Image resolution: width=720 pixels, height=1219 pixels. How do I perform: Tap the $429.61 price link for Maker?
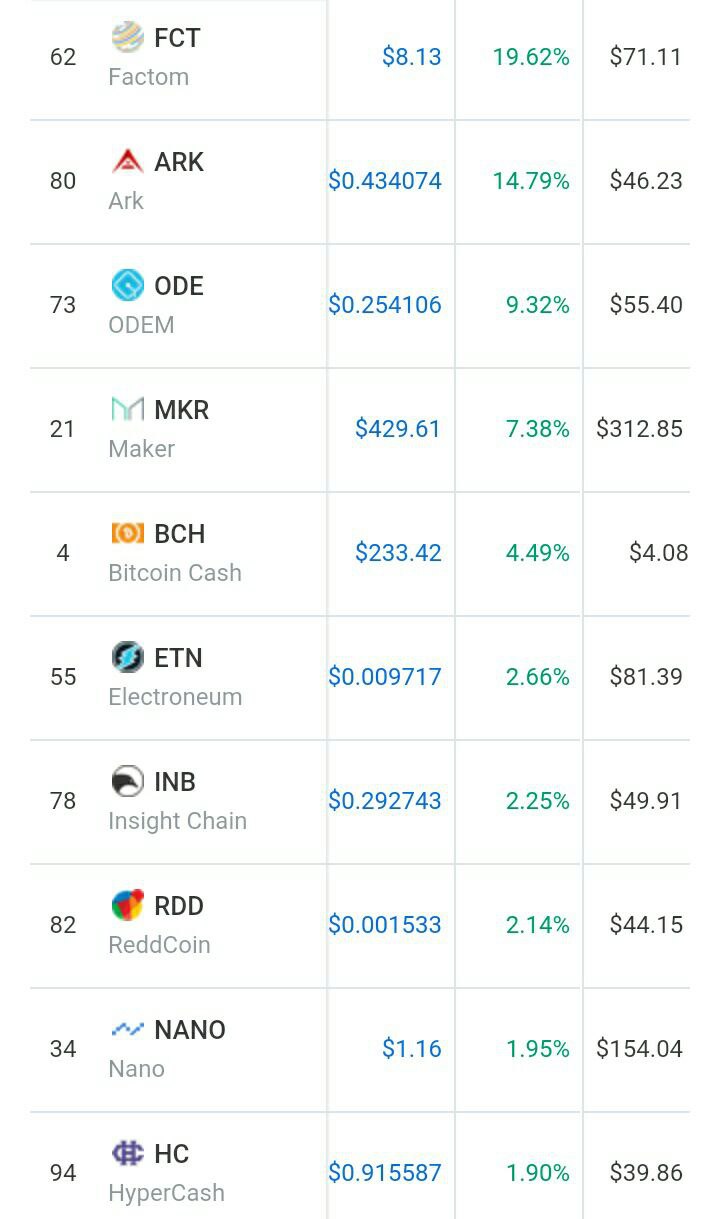pyautogui.click(x=398, y=429)
